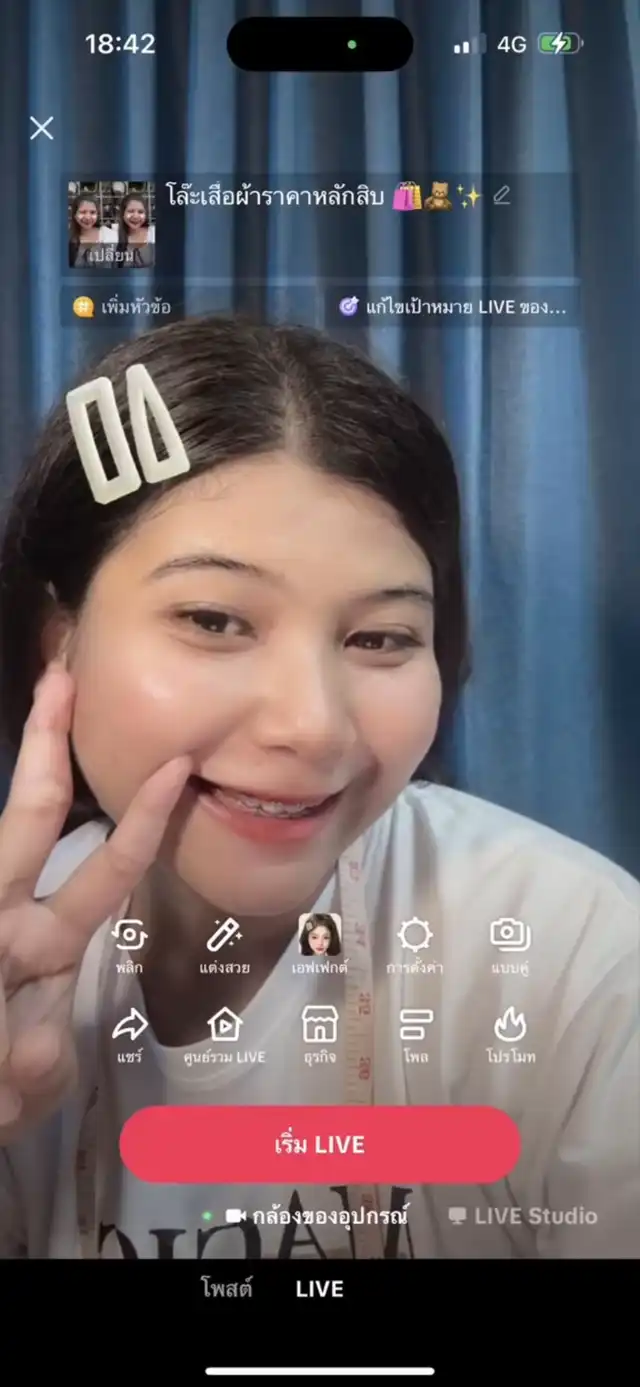Start broadcasting with เริ่ม LIVE
This screenshot has width=640, height=1387.
320,1144
